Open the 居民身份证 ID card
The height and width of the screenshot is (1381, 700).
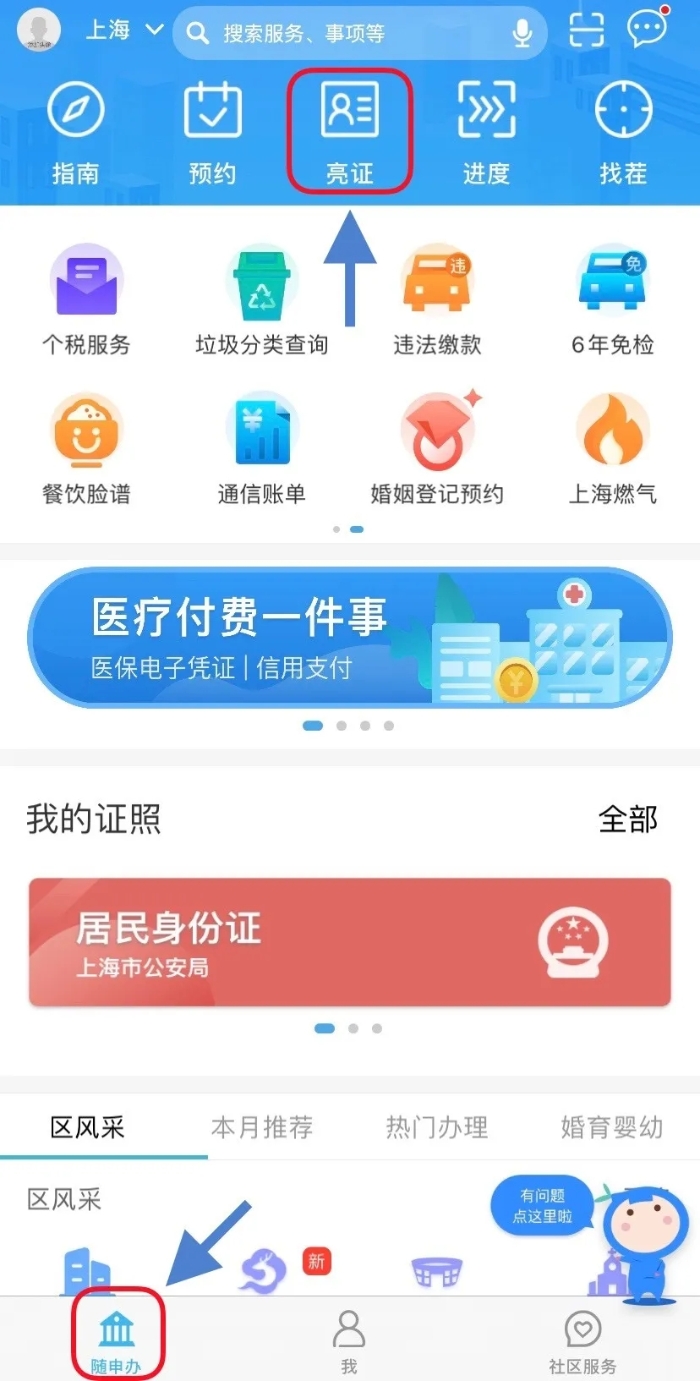[349, 941]
